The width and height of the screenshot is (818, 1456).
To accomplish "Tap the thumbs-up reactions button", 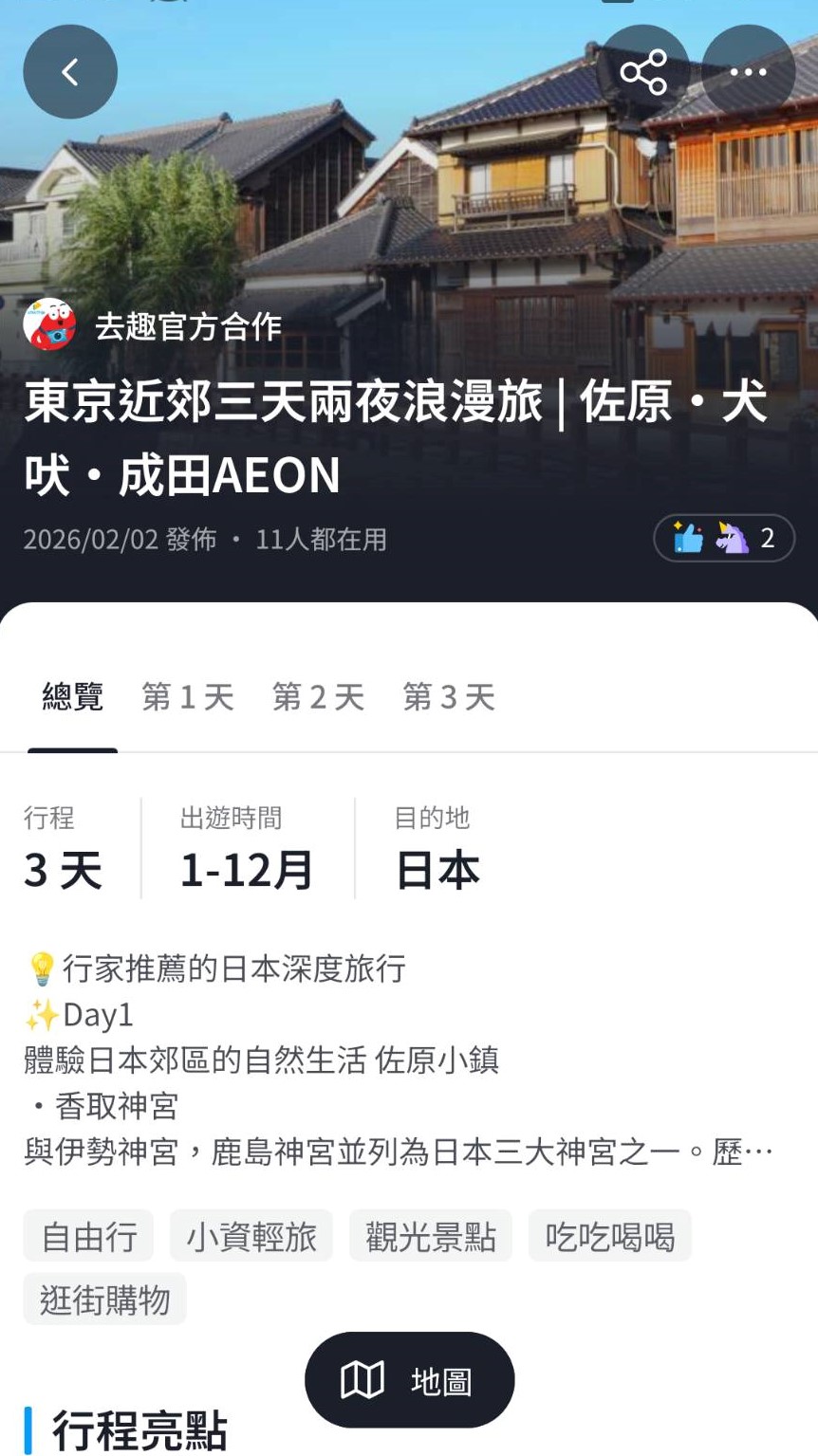I will [723, 538].
